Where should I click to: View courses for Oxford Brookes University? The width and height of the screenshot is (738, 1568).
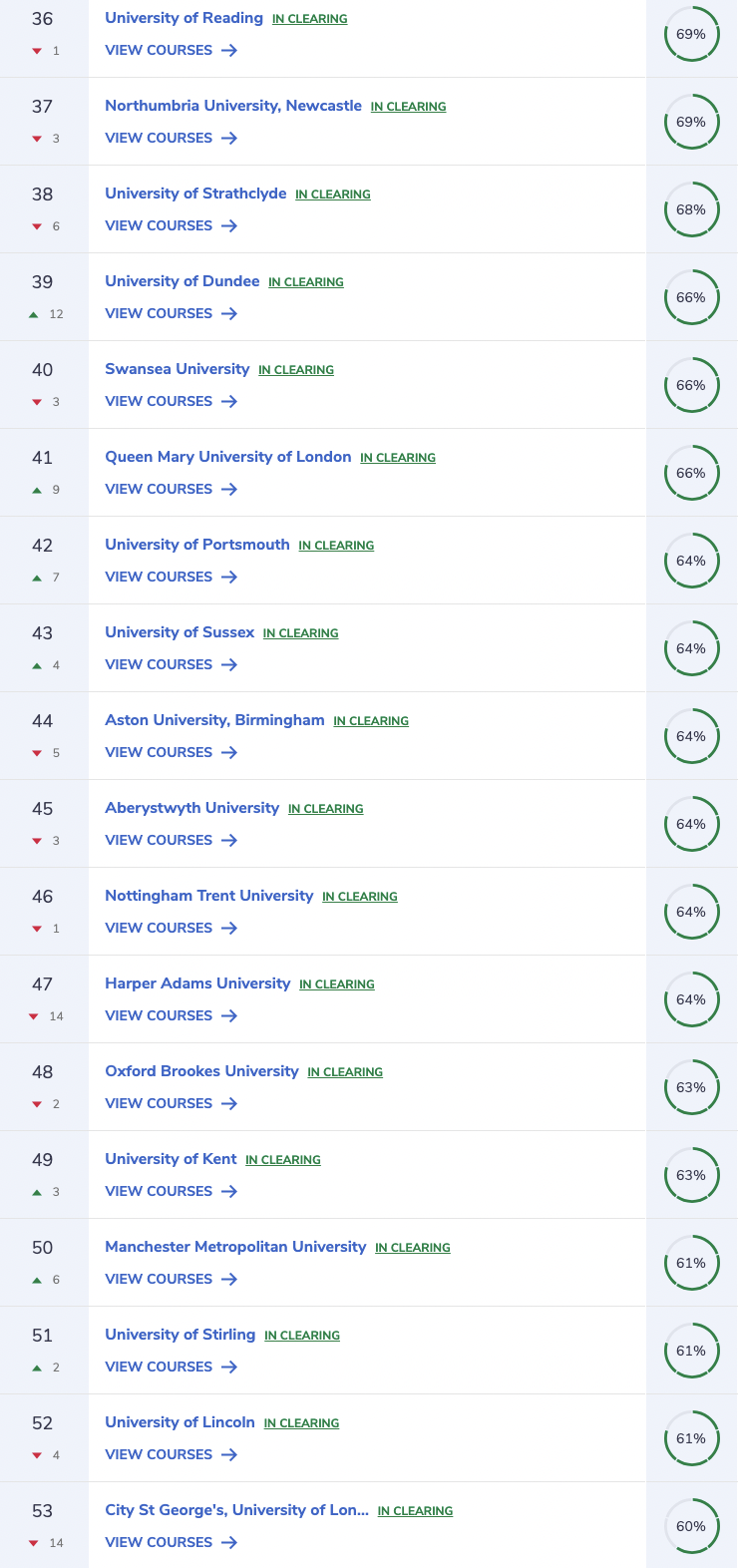coord(172,1103)
